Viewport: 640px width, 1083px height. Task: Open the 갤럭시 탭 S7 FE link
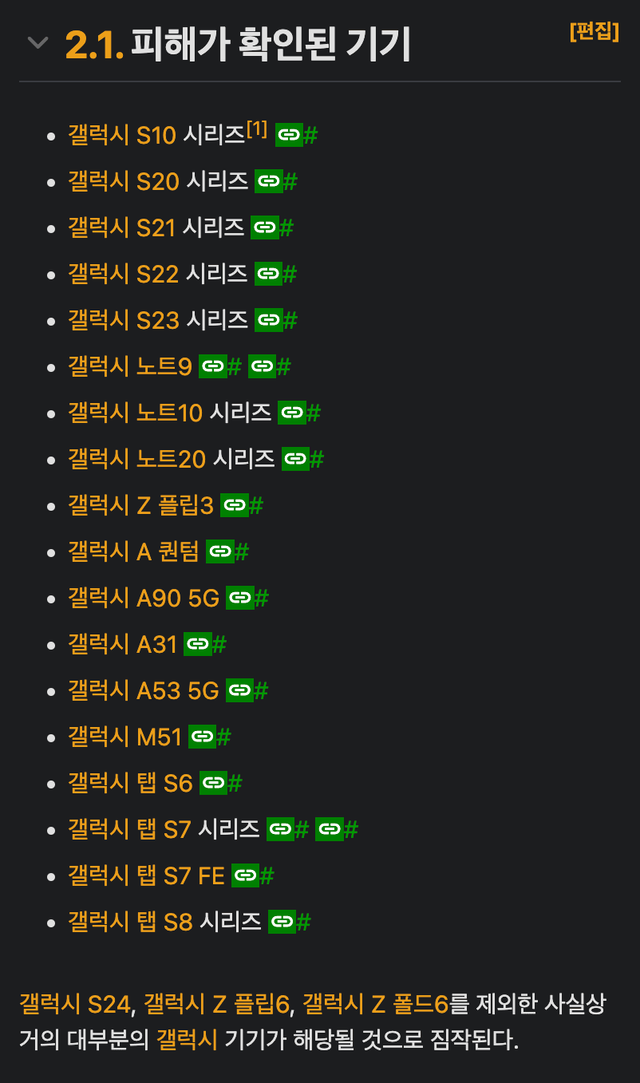(x=145, y=876)
